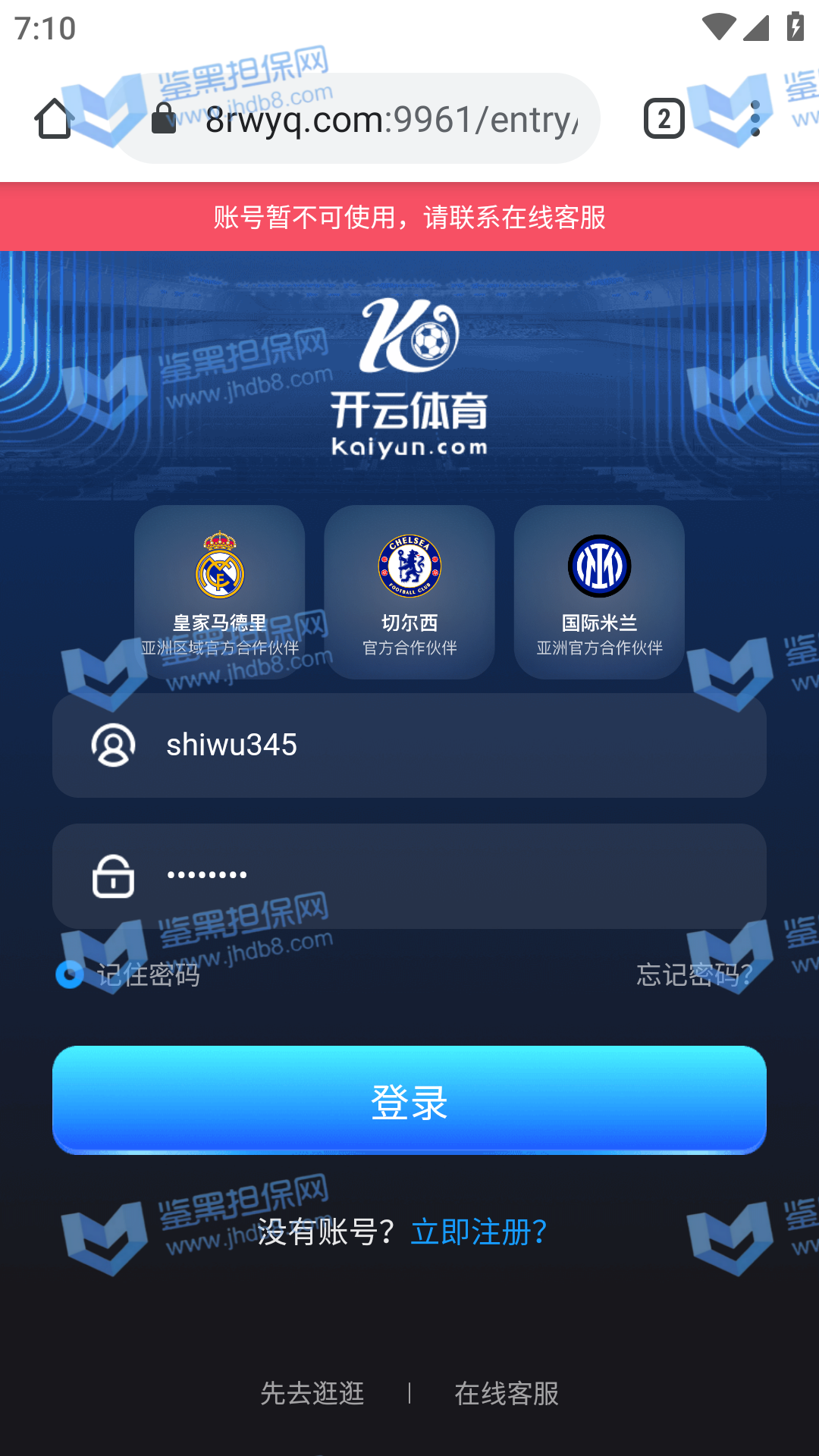Image resolution: width=819 pixels, height=1456 pixels.
Task: Select 先去逛逛 to browse first
Action: (312, 1393)
